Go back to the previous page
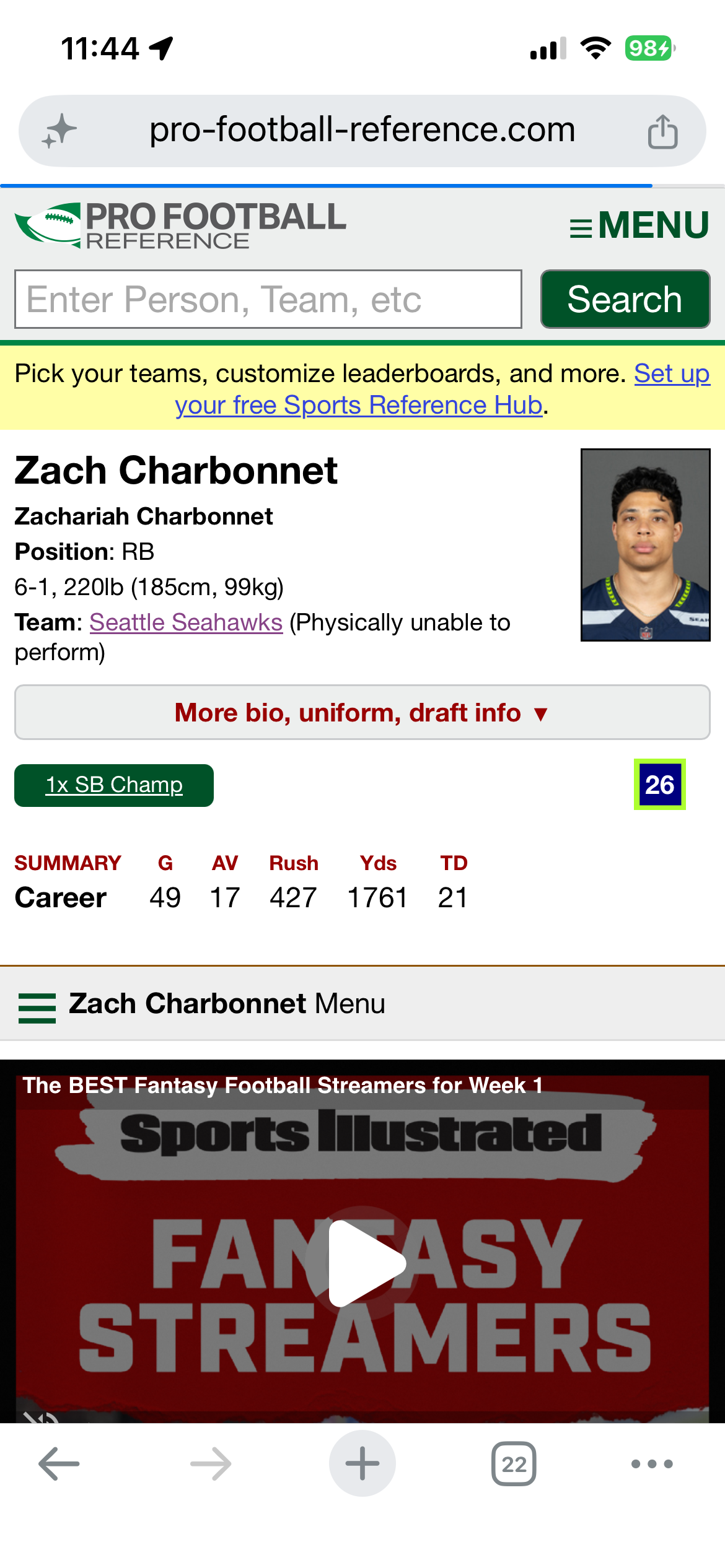This screenshot has height=1568, width=725. click(59, 1464)
